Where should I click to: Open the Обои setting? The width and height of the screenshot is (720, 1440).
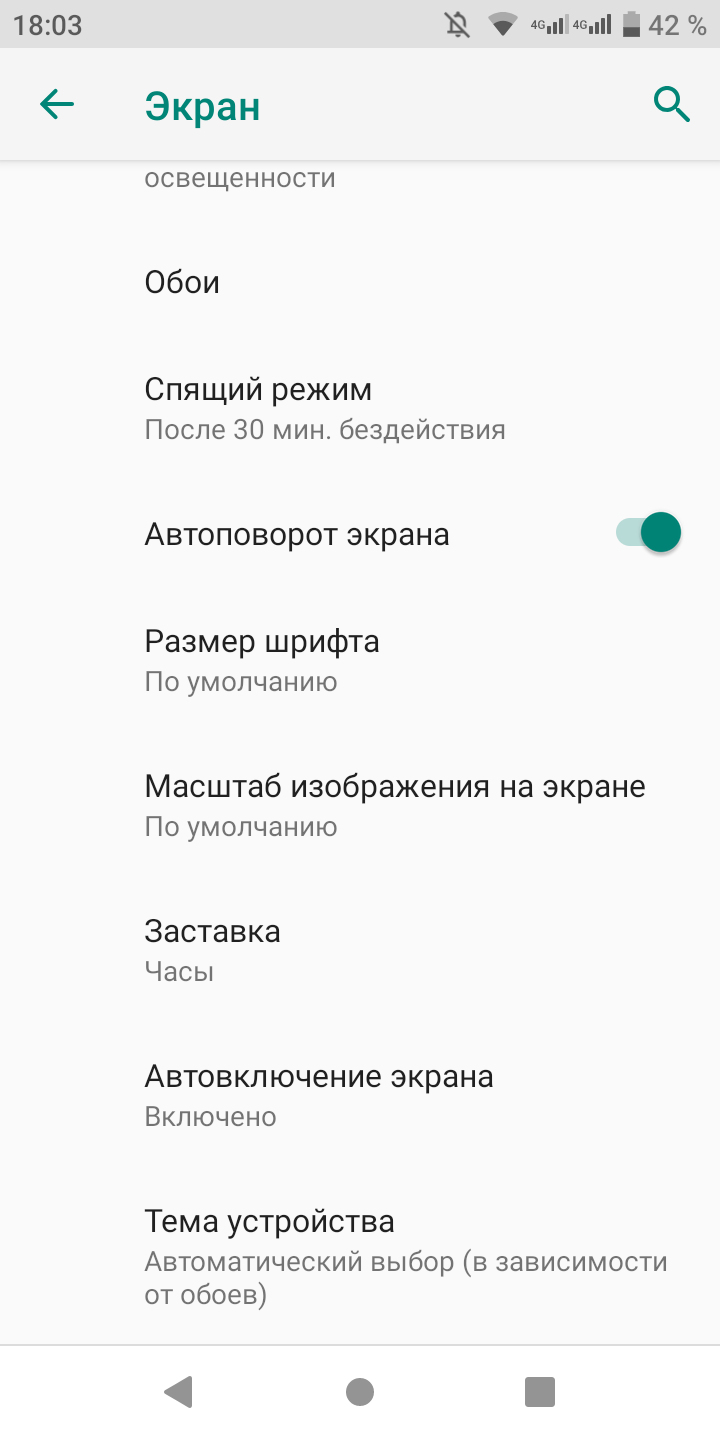(360, 283)
